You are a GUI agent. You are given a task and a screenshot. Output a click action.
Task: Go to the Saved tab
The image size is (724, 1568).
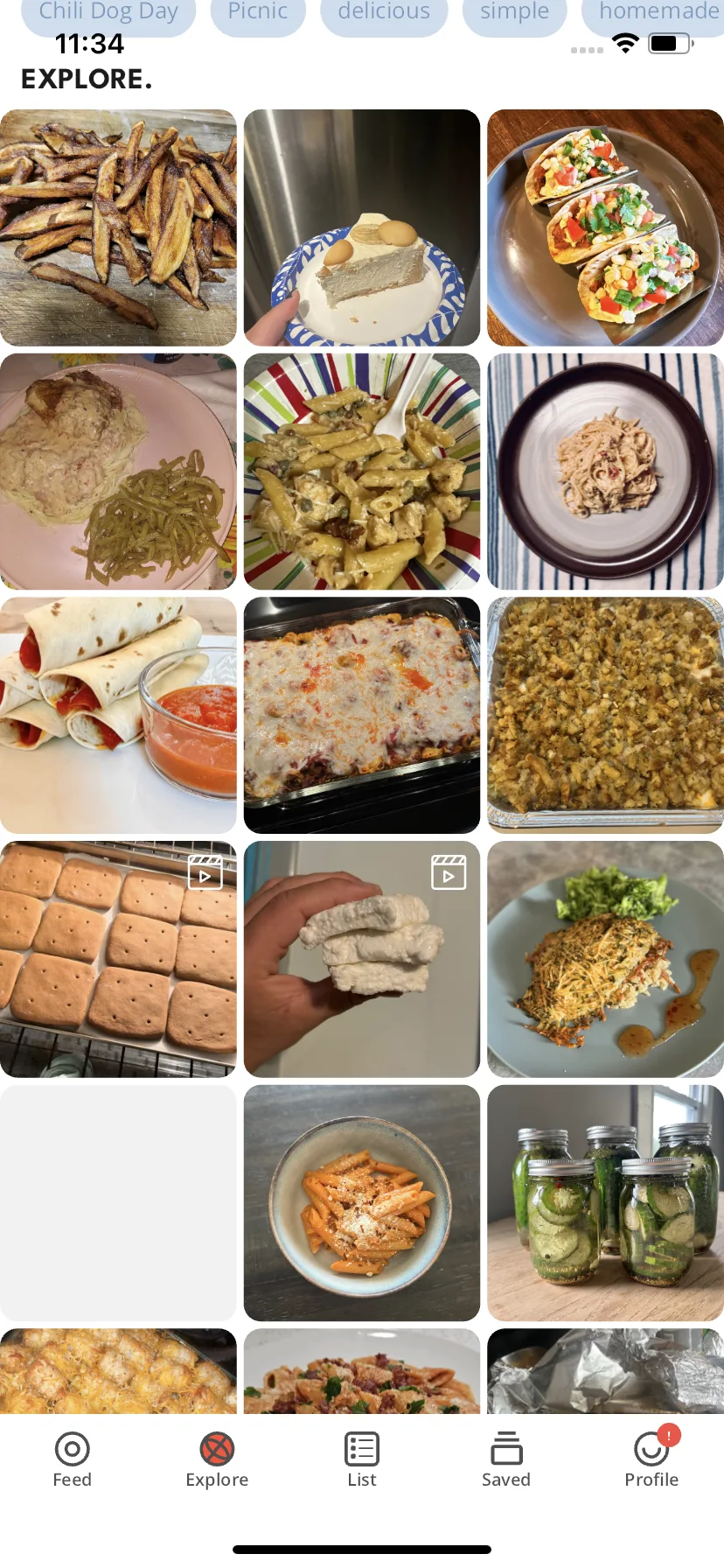[x=505, y=1460]
